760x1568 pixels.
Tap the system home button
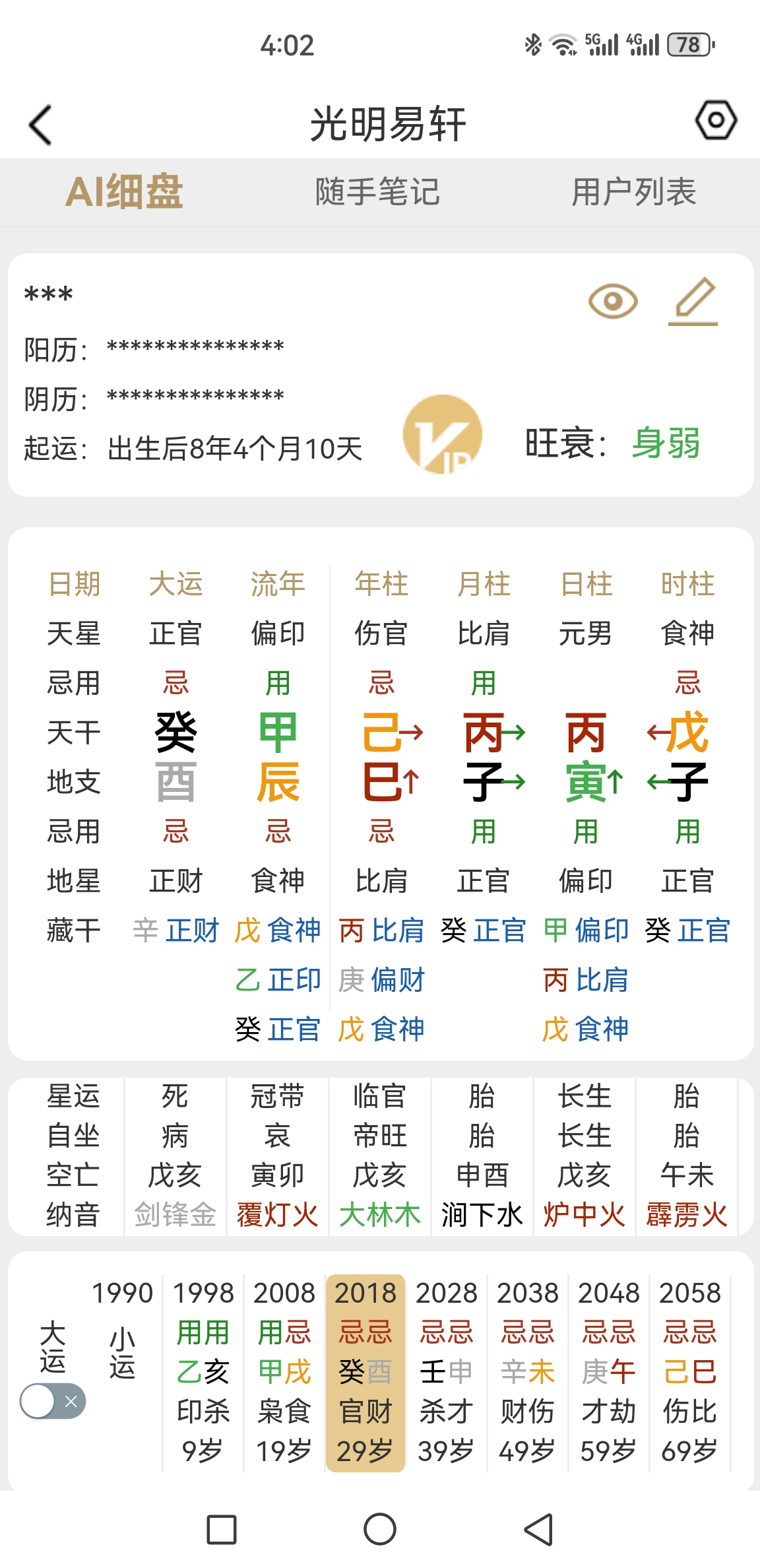(380, 1529)
